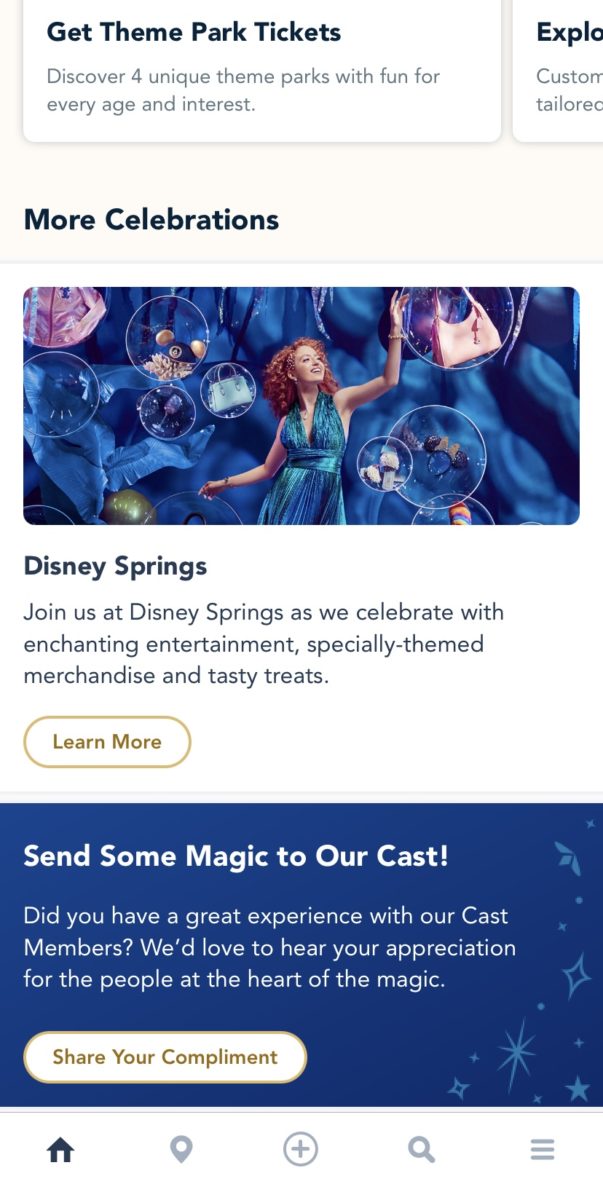Tap Learn More about Disney Springs
603x1200 pixels.
click(x=107, y=742)
